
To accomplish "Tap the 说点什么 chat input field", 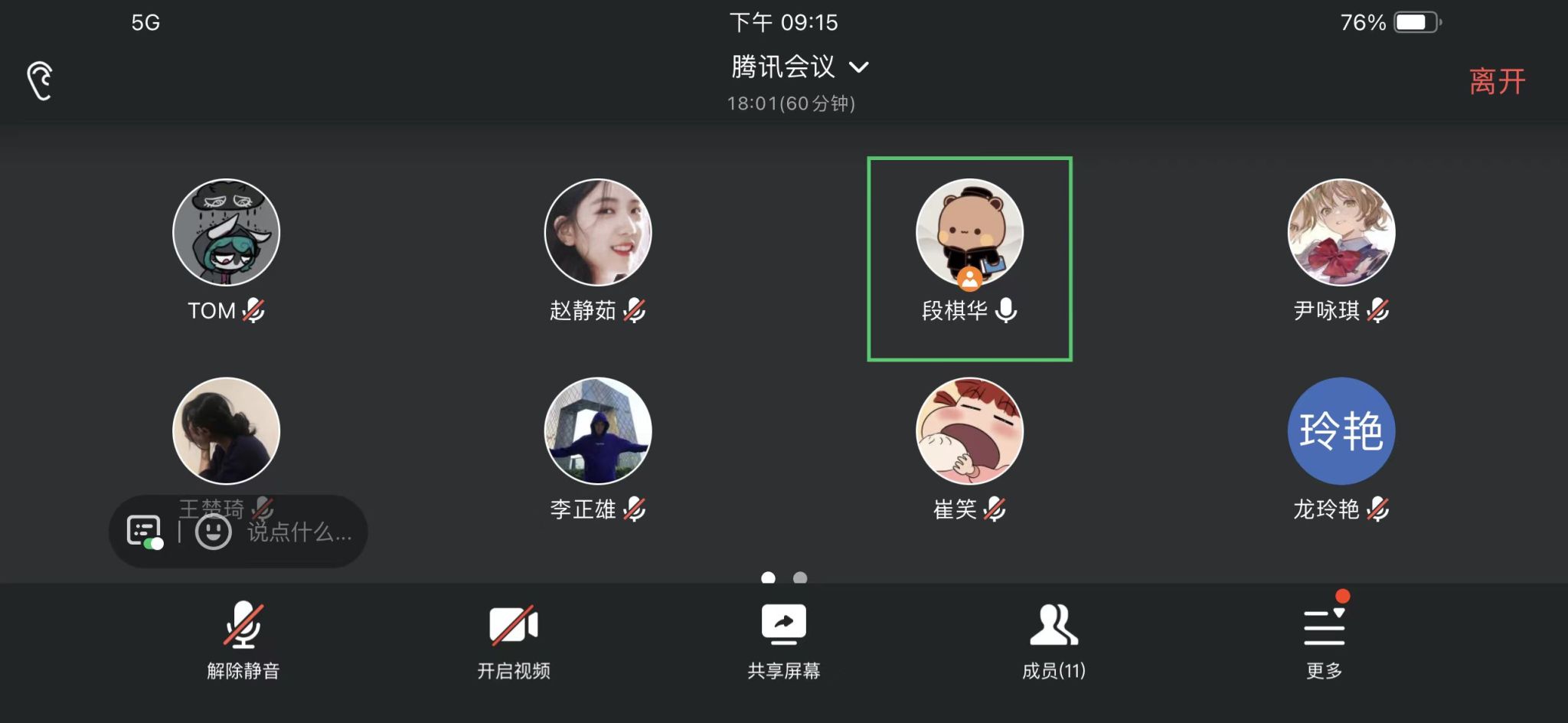I will (299, 532).
